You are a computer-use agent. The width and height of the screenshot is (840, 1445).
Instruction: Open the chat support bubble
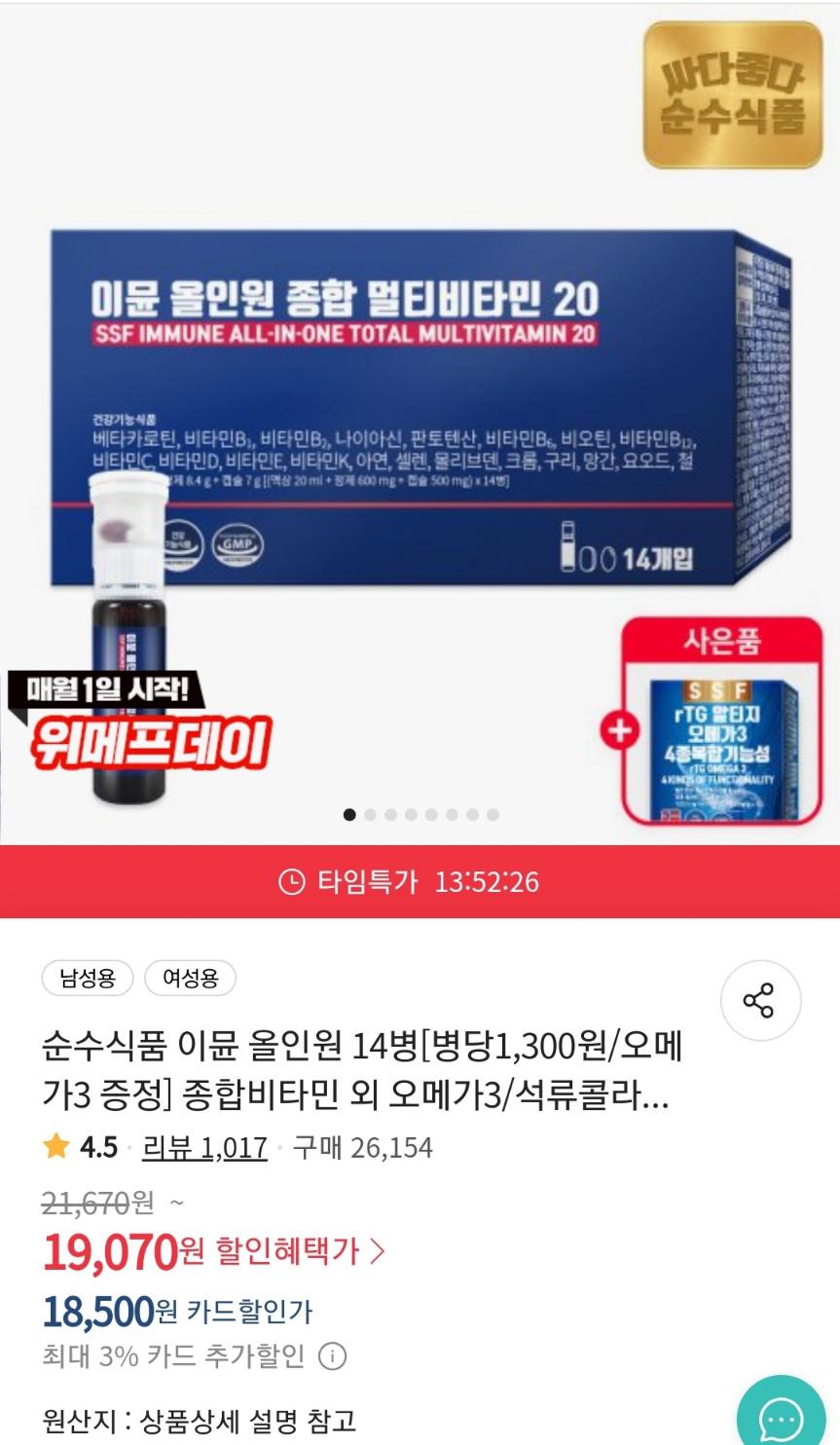coord(781,1415)
